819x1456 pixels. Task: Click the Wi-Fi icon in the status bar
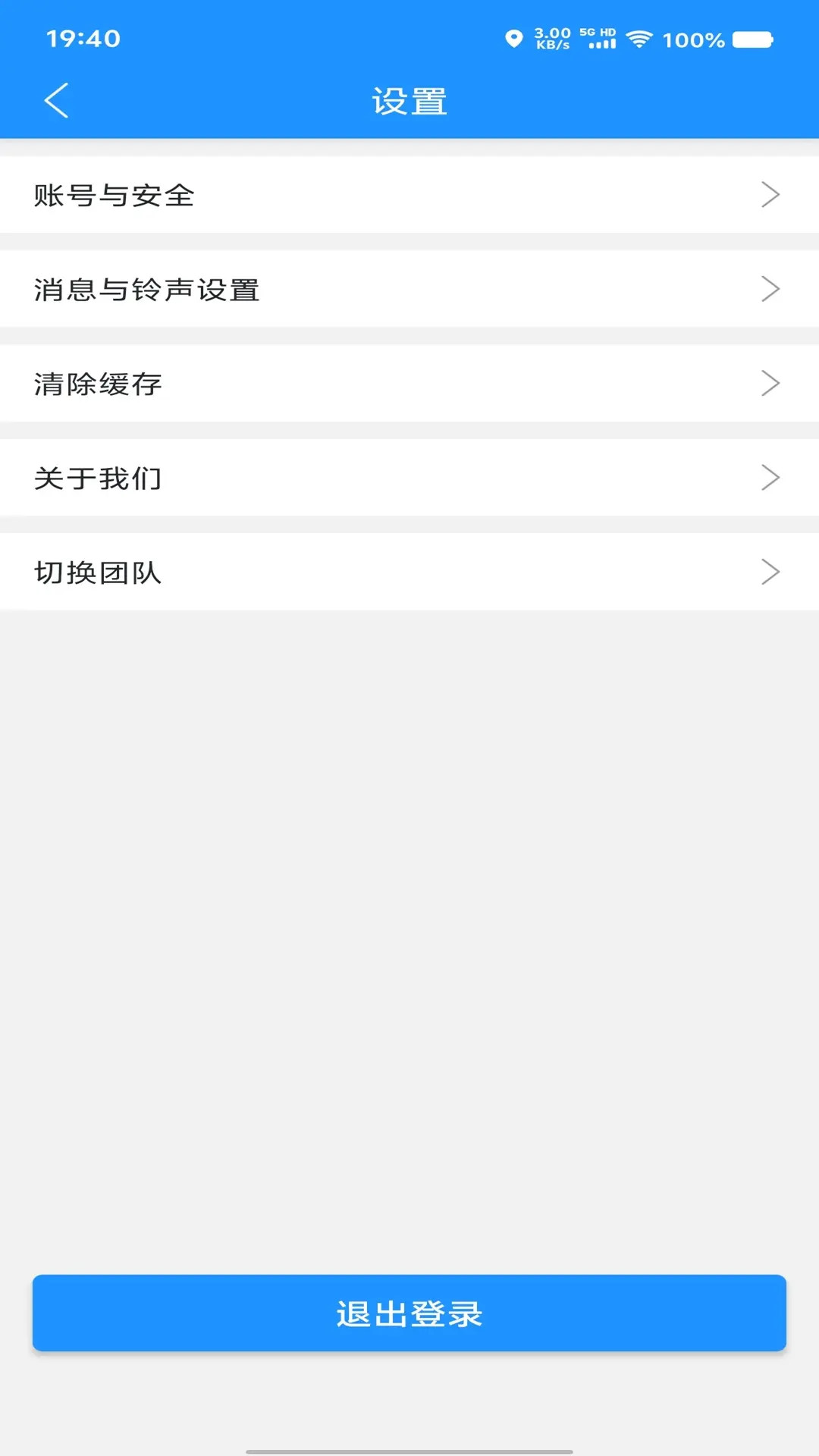642,39
